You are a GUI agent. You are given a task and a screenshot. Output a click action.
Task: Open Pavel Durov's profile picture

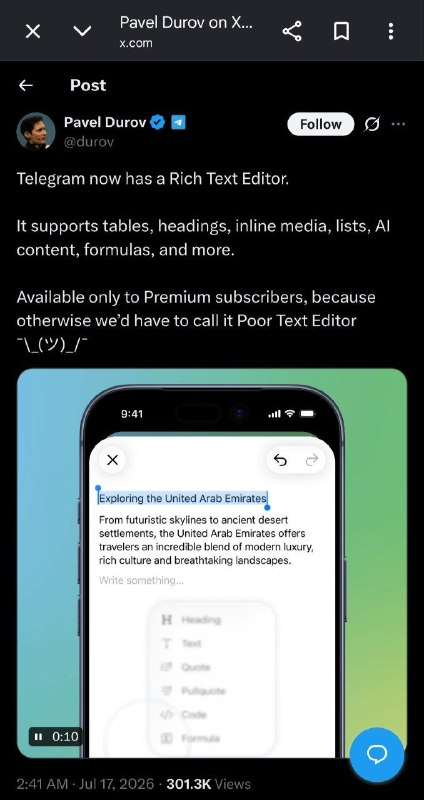(x=36, y=131)
